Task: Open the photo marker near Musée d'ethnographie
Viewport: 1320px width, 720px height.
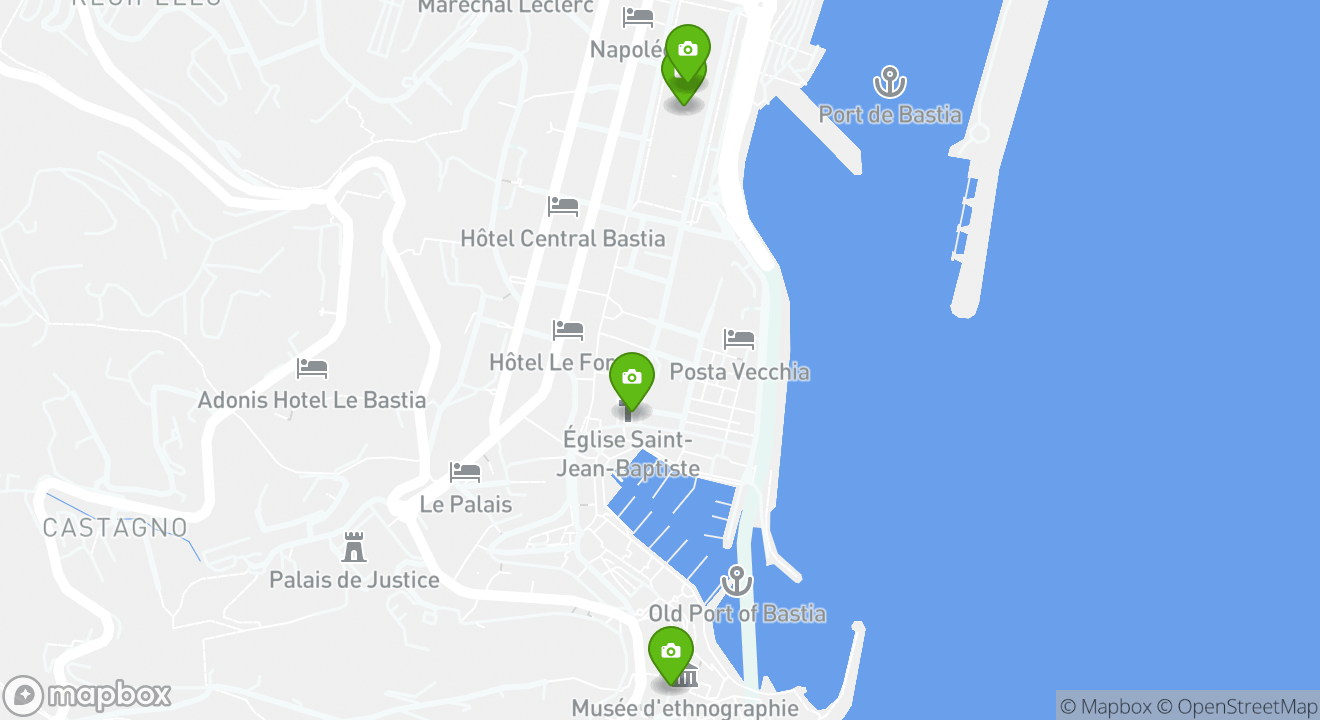Action: click(x=670, y=652)
